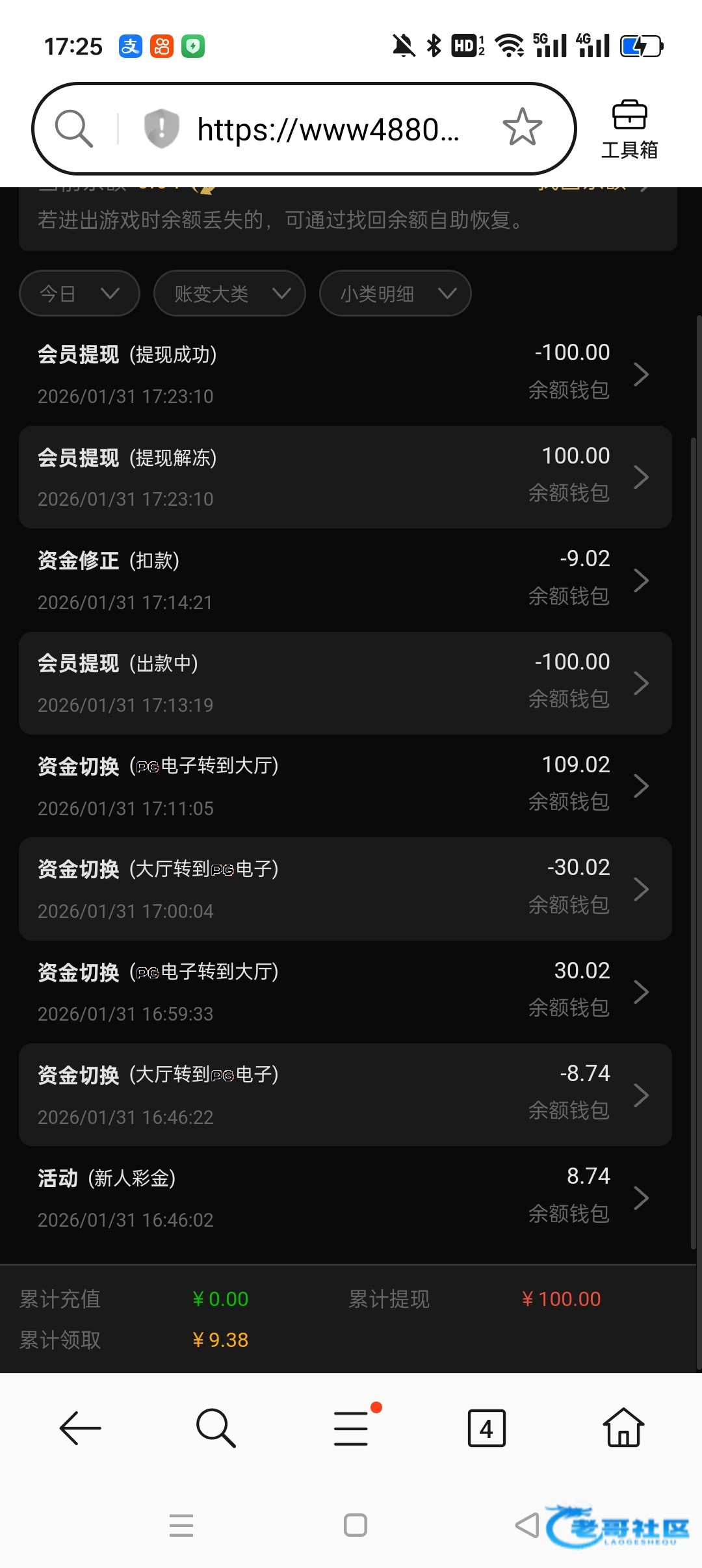This screenshot has height=1568, width=702.
Task: Open the 工具箱 toolbox
Action: [629, 129]
